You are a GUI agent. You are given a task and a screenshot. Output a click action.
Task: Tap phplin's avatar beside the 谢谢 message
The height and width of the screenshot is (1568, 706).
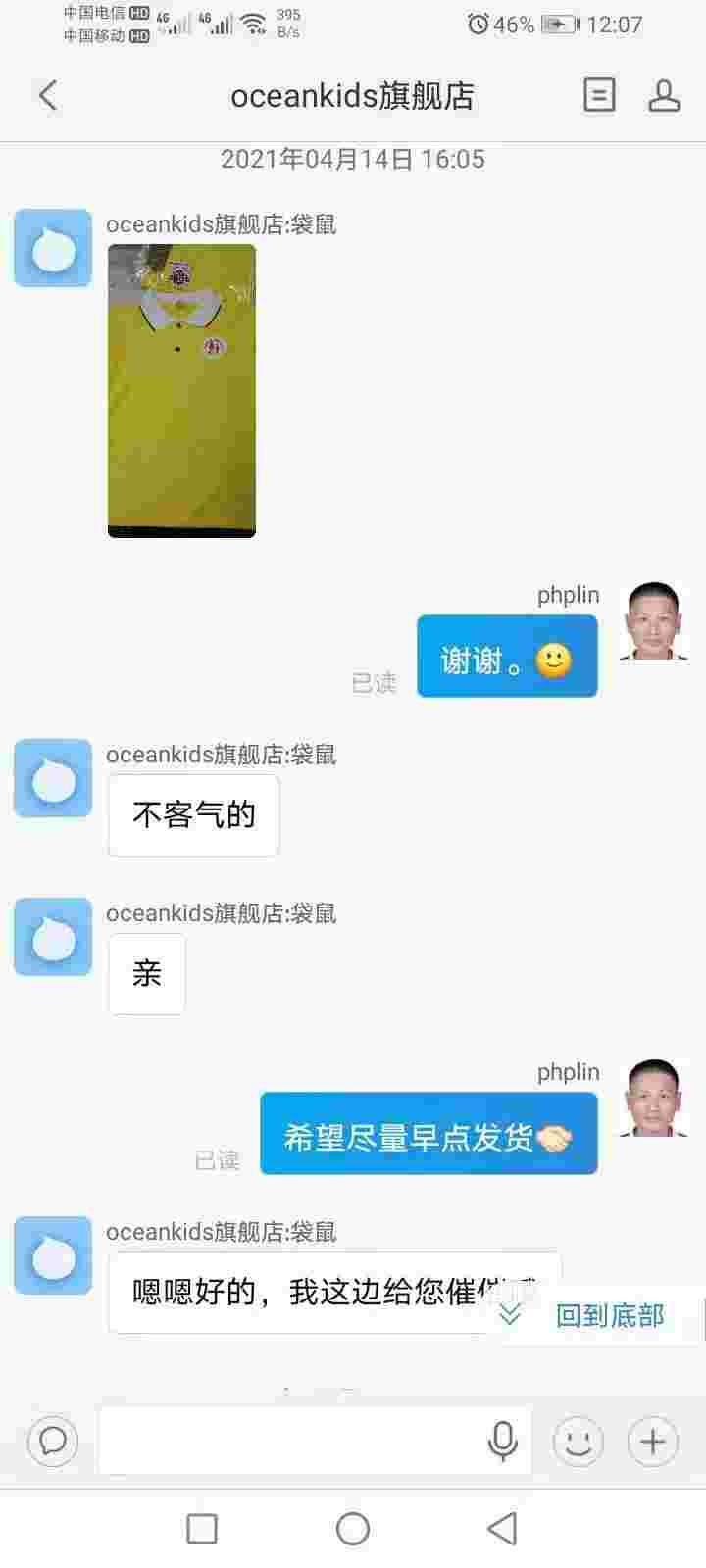point(654,620)
